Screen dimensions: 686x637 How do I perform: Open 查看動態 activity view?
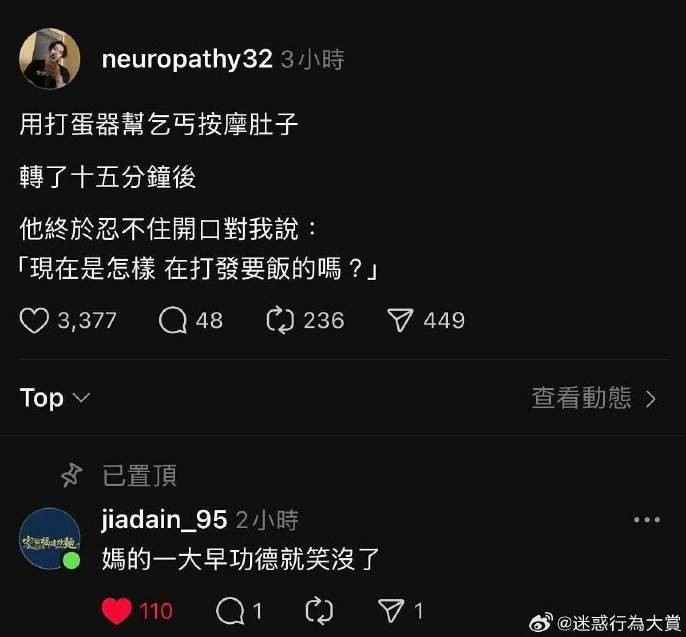coord(594,398)
